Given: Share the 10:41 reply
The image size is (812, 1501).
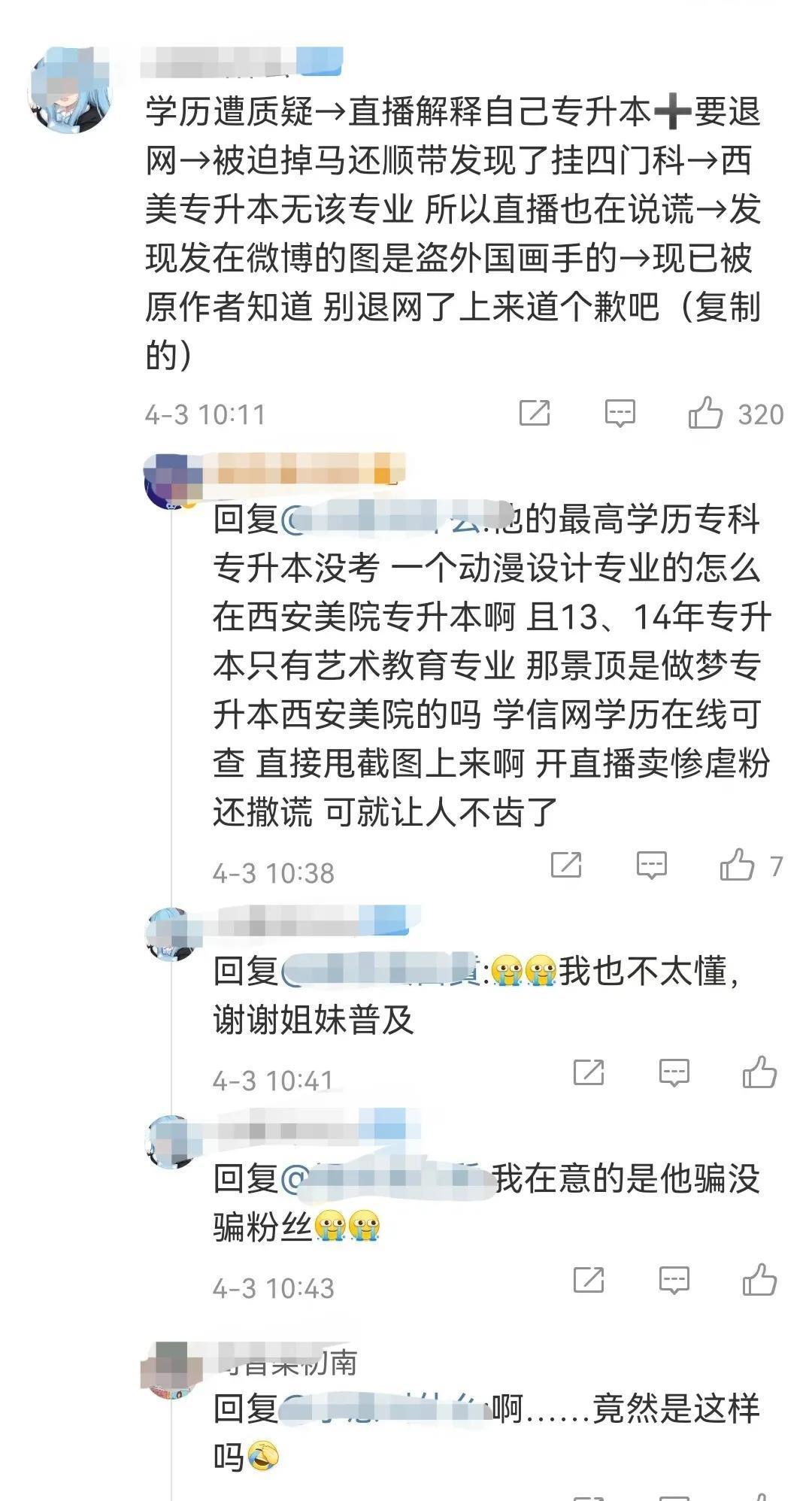Looking at the screenshot, I should 589,1073.
